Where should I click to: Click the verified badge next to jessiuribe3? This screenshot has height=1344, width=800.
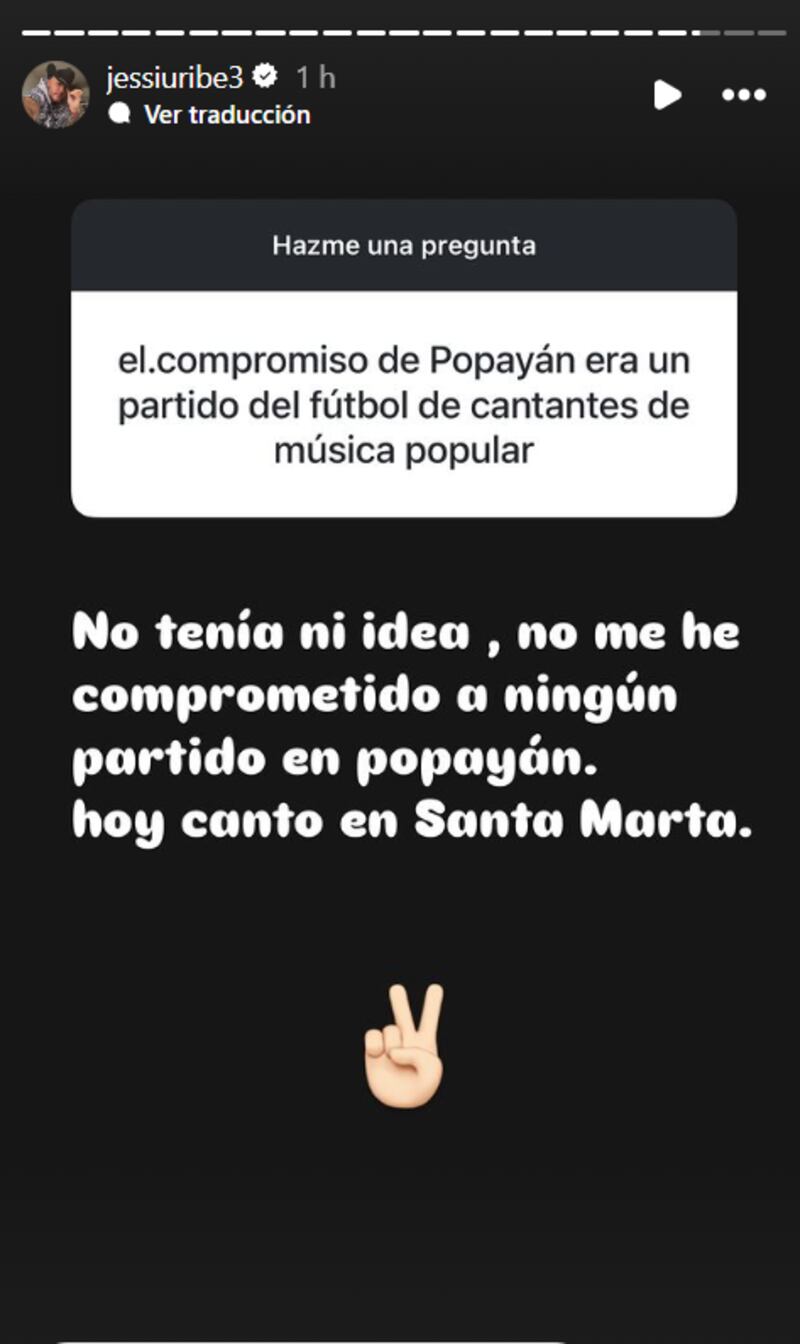click(266, 74)
